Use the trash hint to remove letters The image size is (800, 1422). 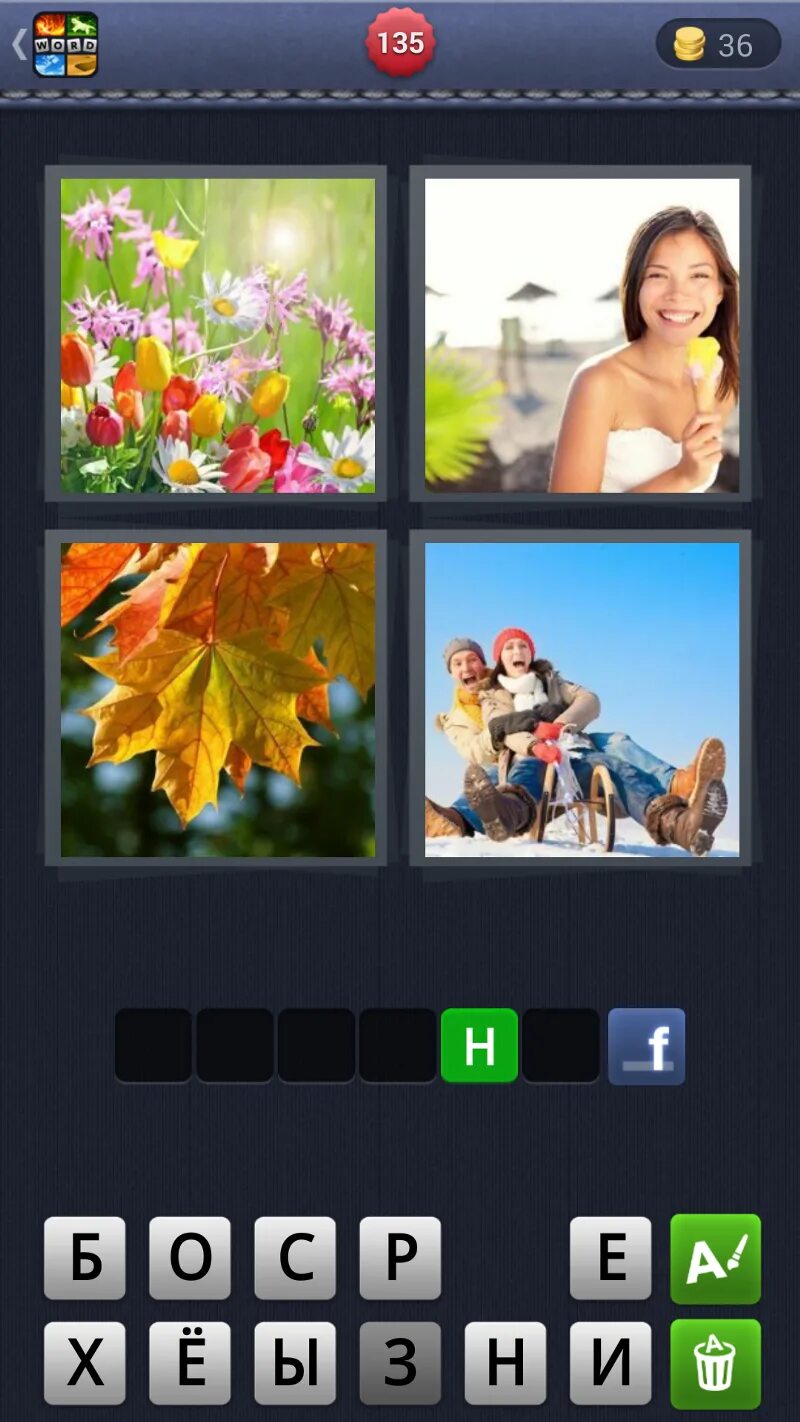click(x=715, y=1363)
